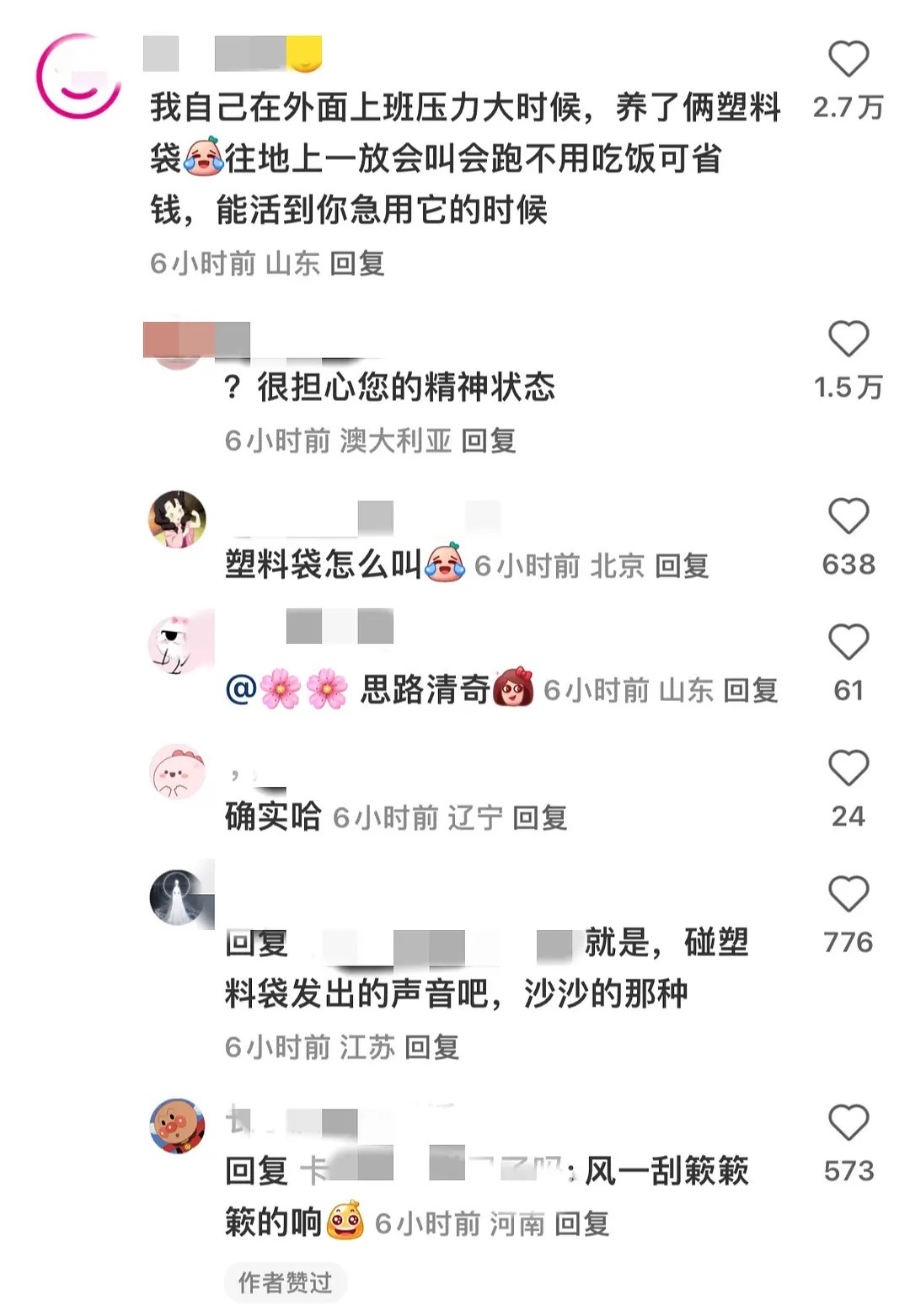Viewport: 910px width, 1316px height.
Task: Open the avatar of the 确实哈 commenter
Action: pos(177,770)
